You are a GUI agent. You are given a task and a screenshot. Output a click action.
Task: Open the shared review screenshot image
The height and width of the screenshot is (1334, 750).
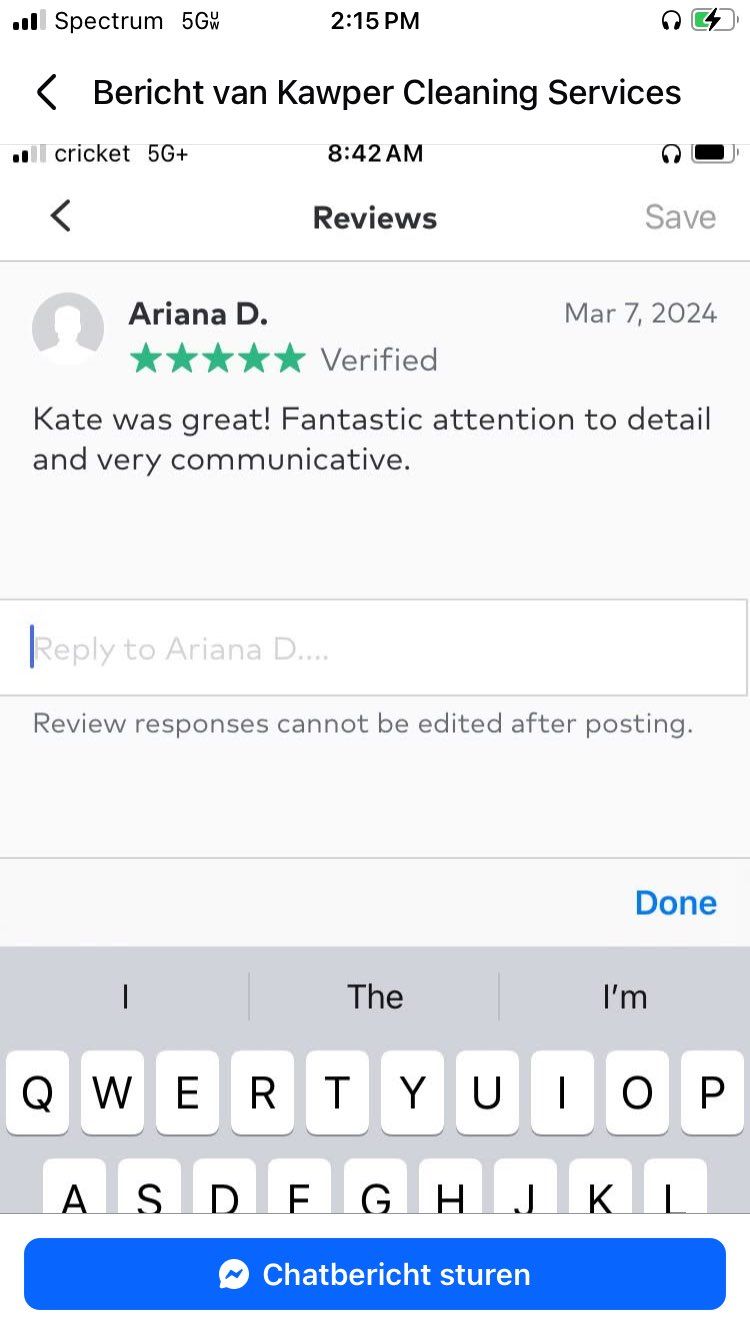pos(375,500)
